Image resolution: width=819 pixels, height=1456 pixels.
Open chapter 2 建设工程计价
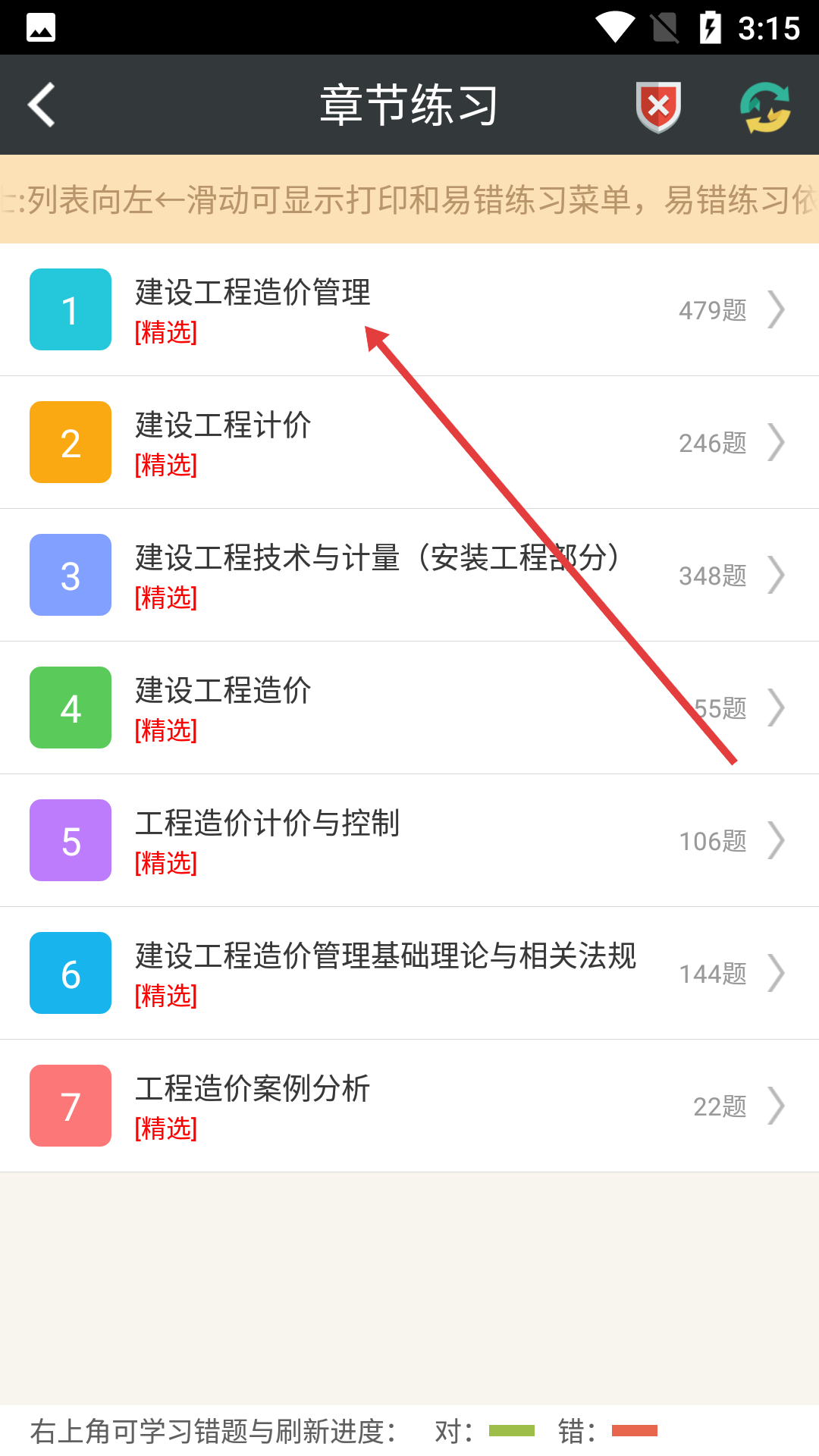point(409,442)
